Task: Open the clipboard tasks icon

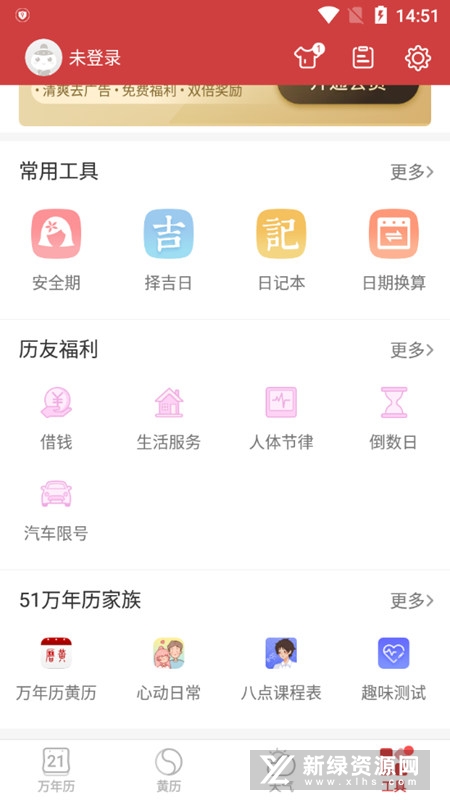Action: (363, 58)
